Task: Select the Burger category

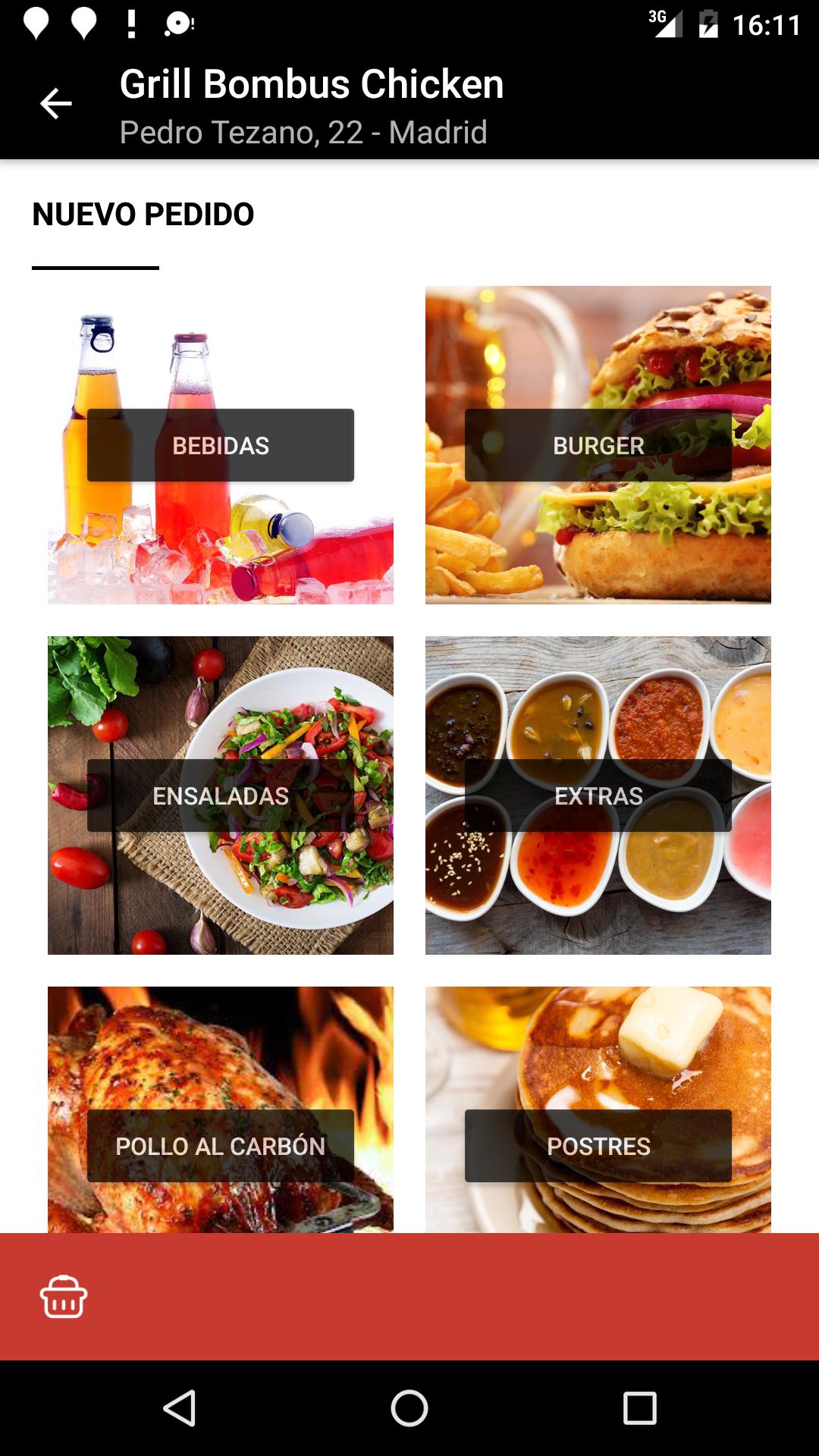Action: coord(598,445)
